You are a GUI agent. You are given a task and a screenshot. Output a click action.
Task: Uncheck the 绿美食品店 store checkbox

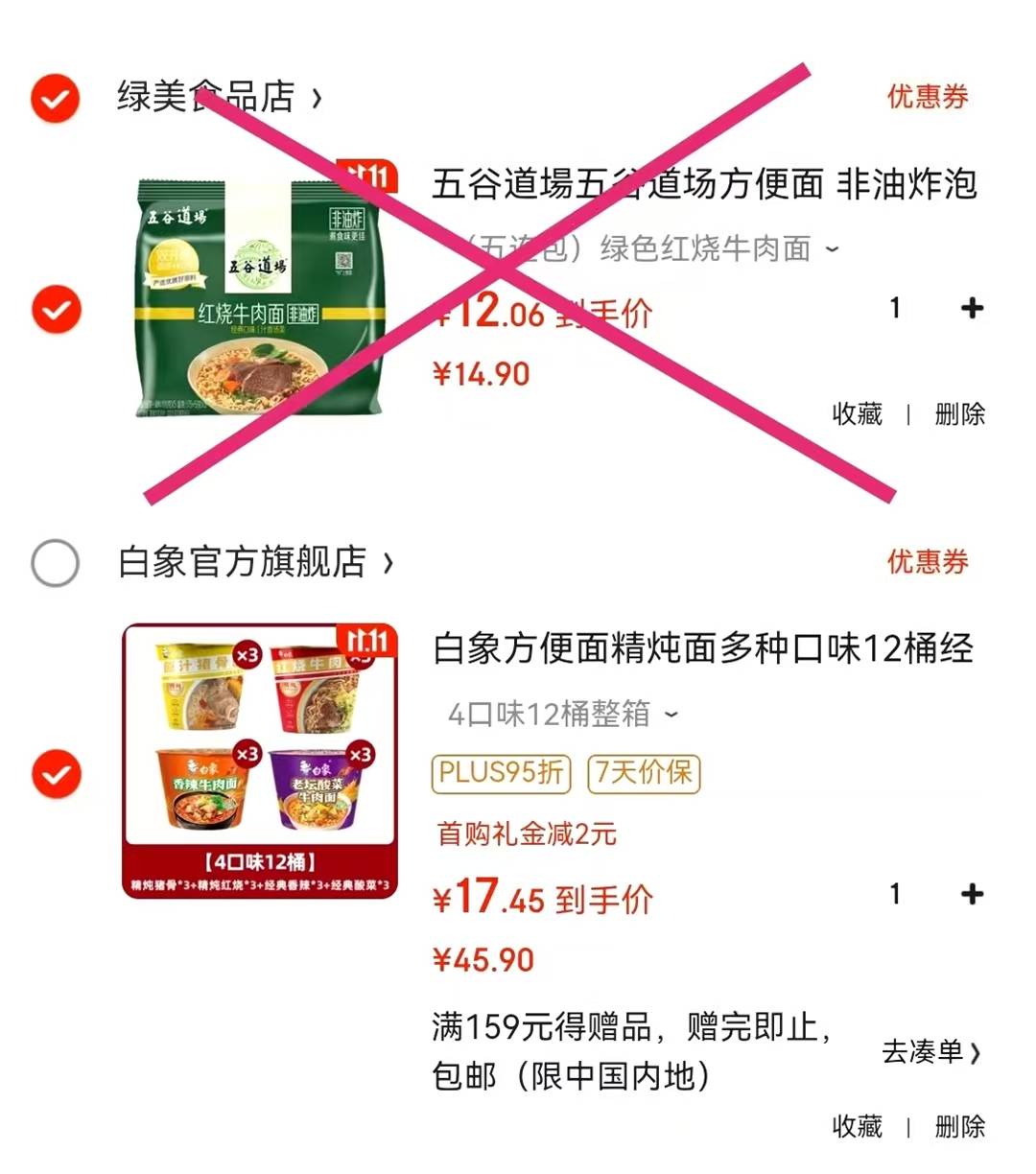55,97
